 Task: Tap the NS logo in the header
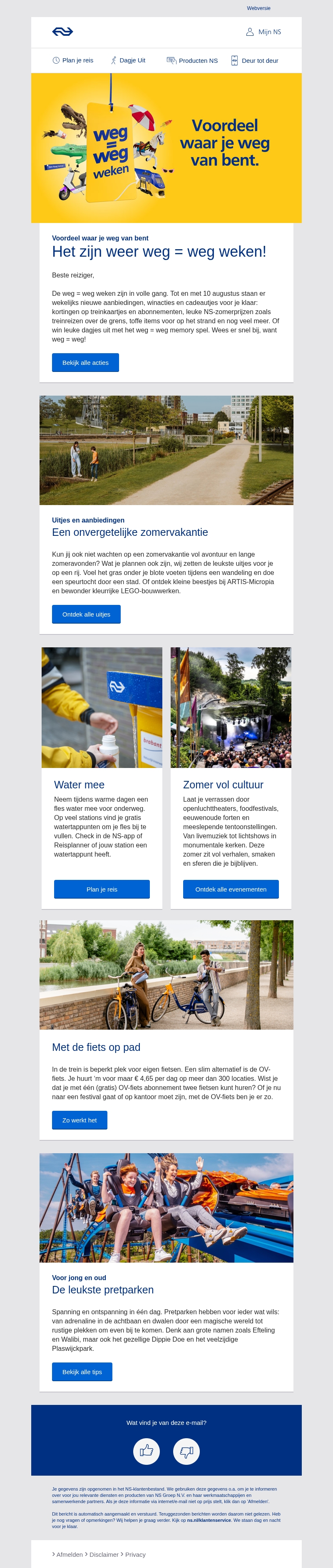click(x=63, y=32)
